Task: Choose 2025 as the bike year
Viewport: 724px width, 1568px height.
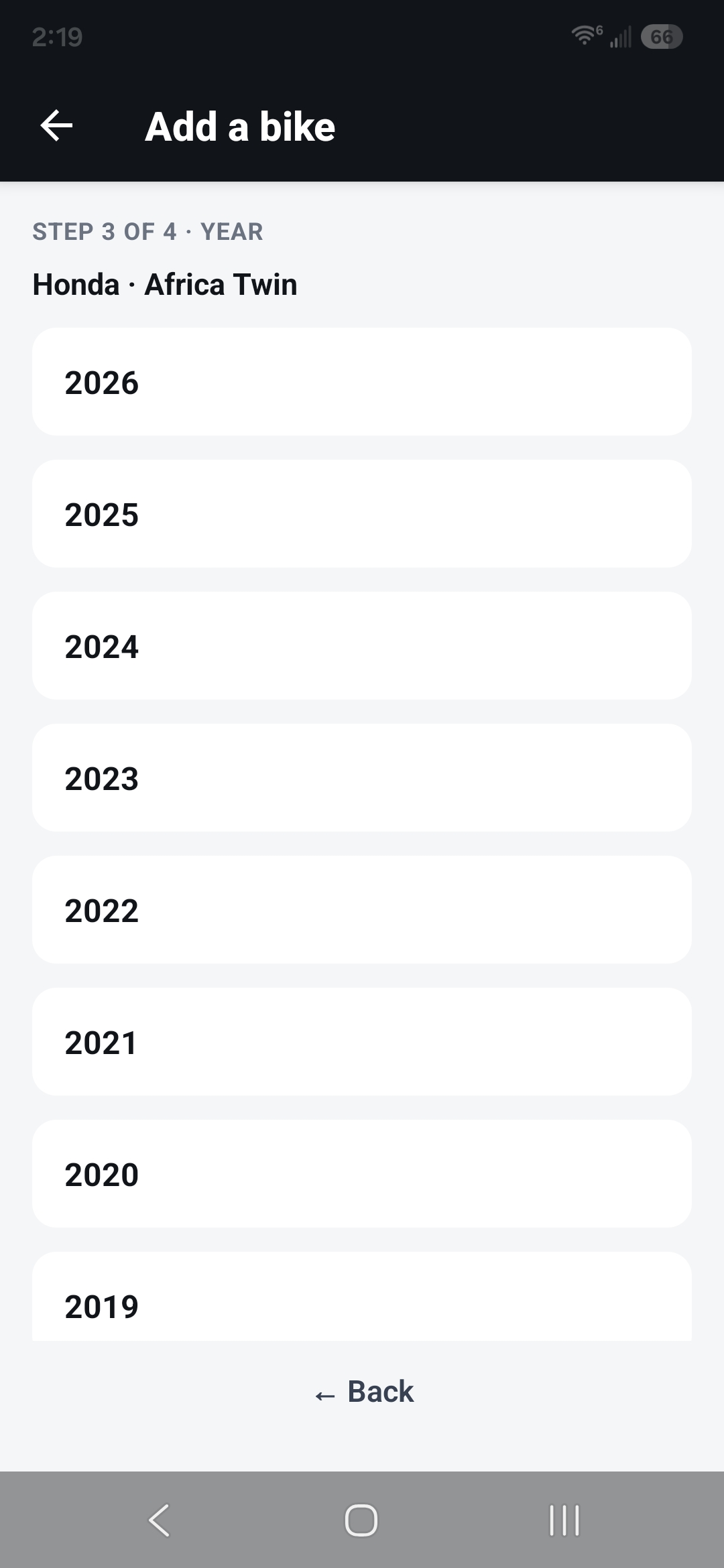Action: [x=362, y=514]
